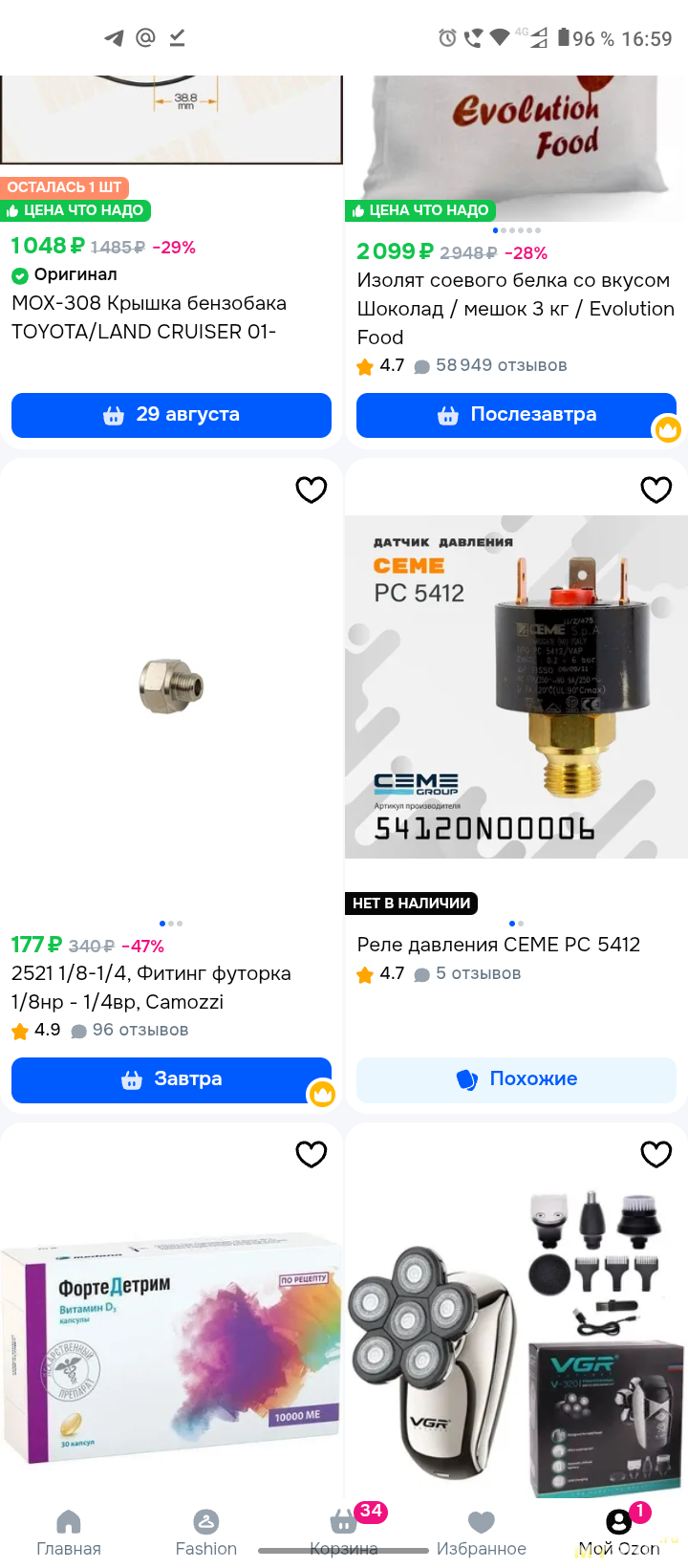Viewport: 688px width, 1568px height.
Task: Go to the Главная tab
Action: [69, 1532]
